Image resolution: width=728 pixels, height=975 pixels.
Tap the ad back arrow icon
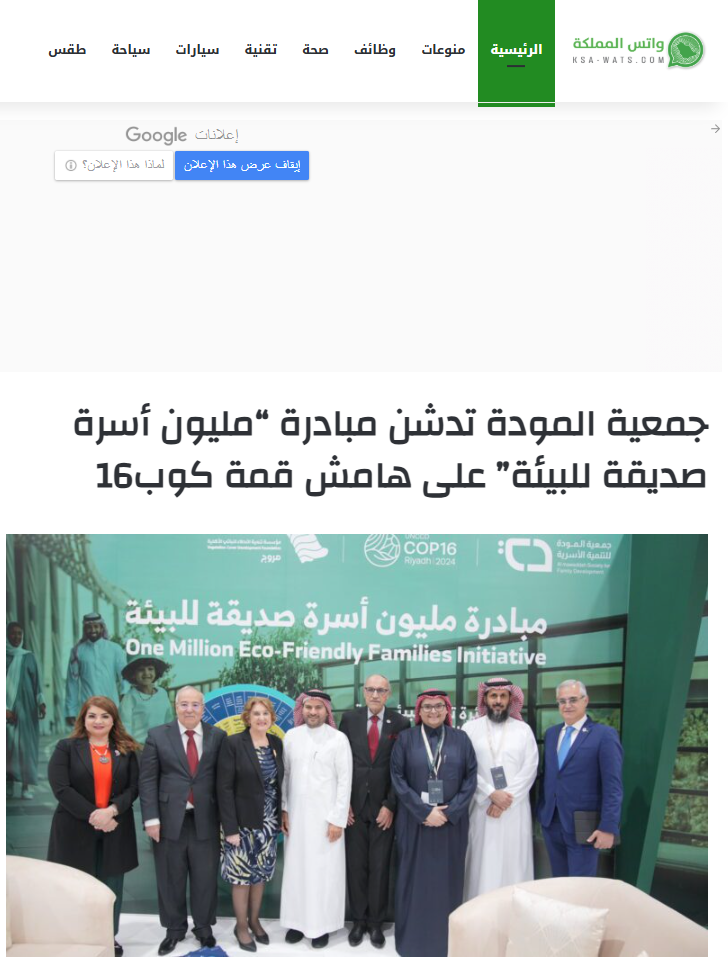(715, 129)
